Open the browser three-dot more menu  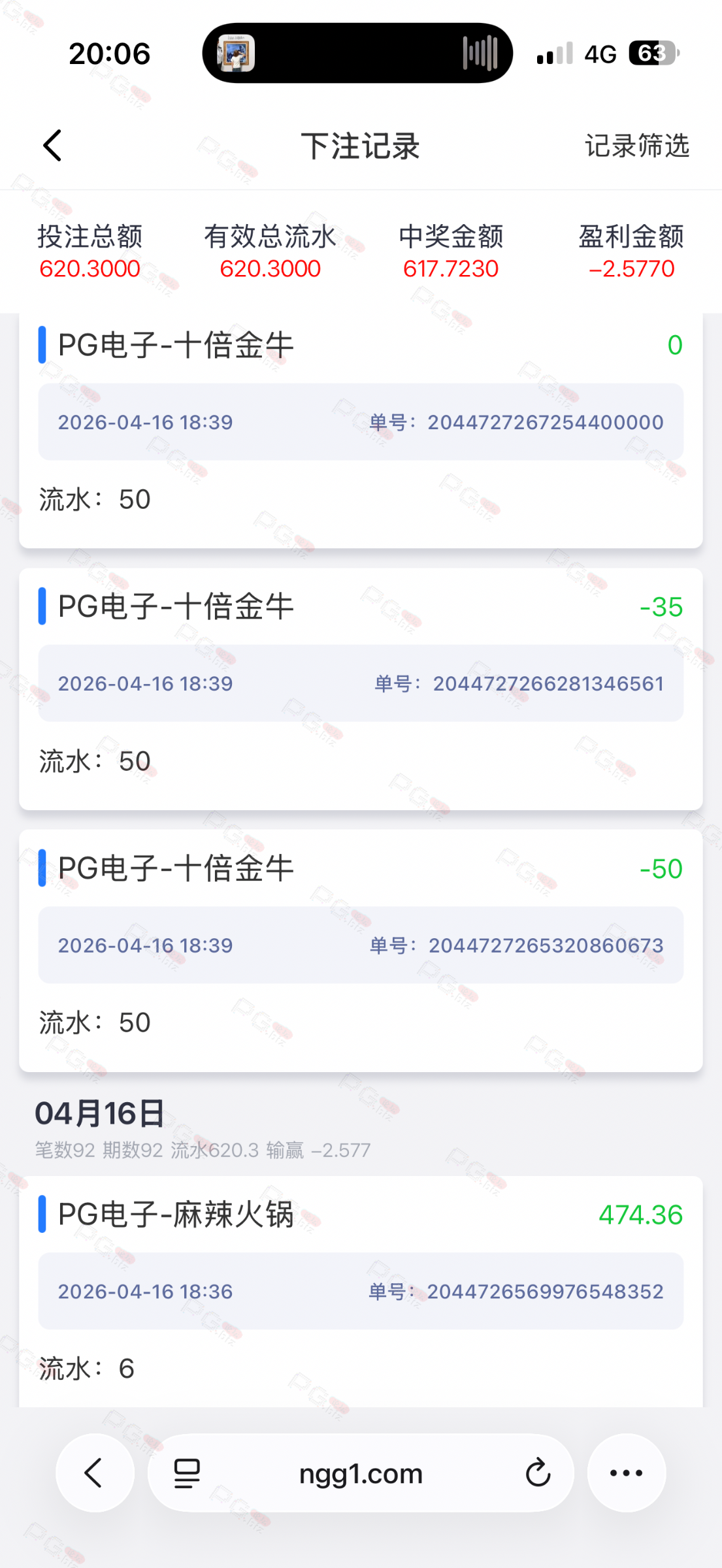pos(626,1473)
